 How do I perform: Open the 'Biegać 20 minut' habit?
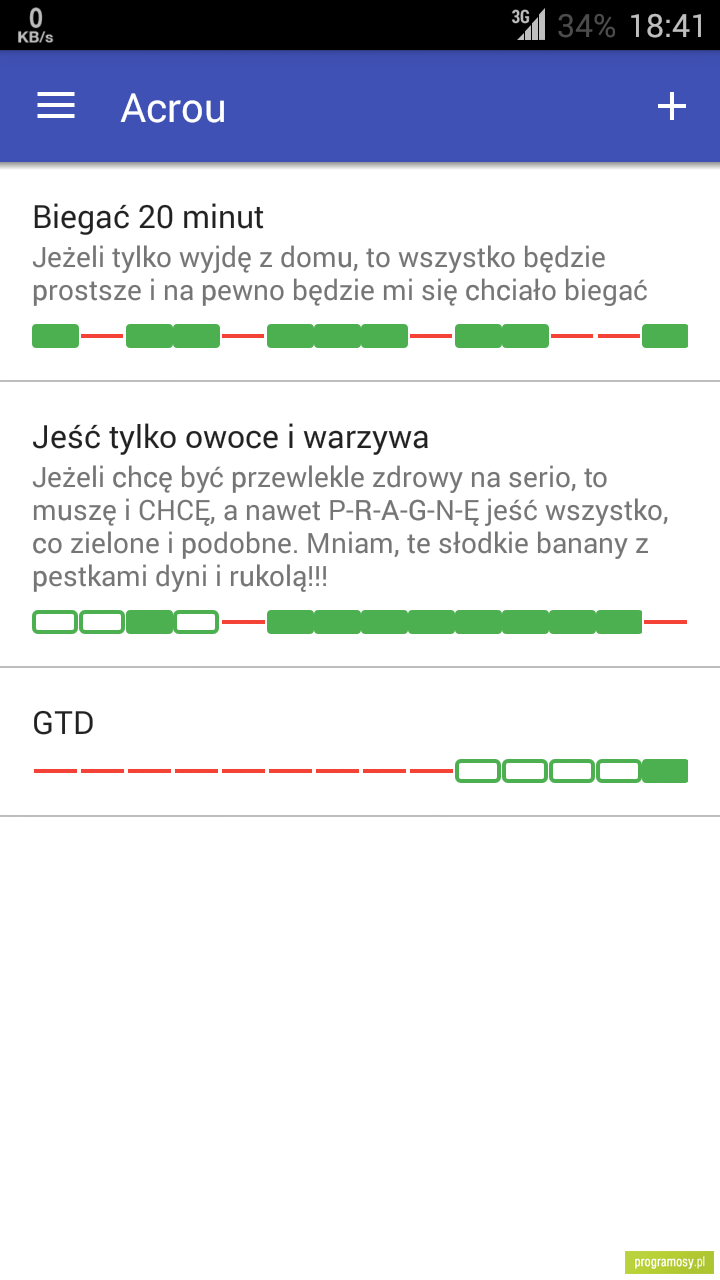(360, 273)
